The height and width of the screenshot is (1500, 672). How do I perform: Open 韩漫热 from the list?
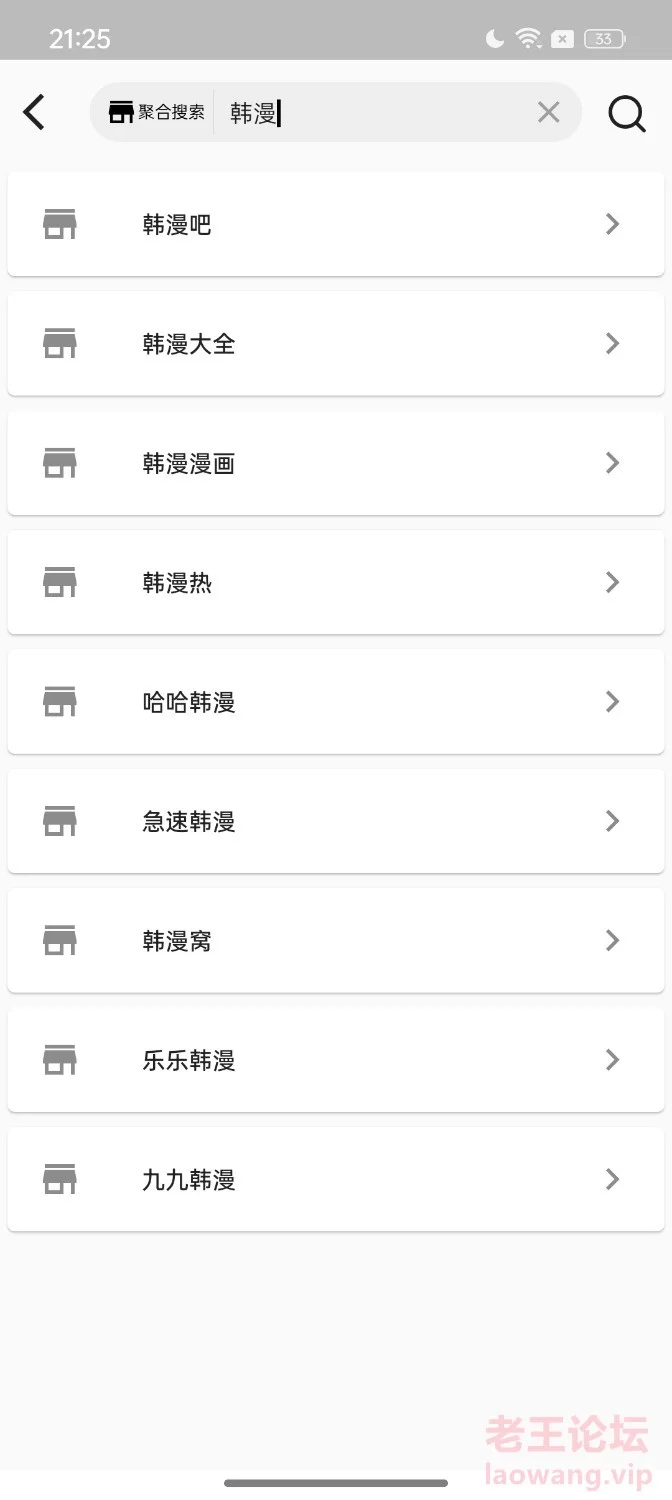coord(336,582)
